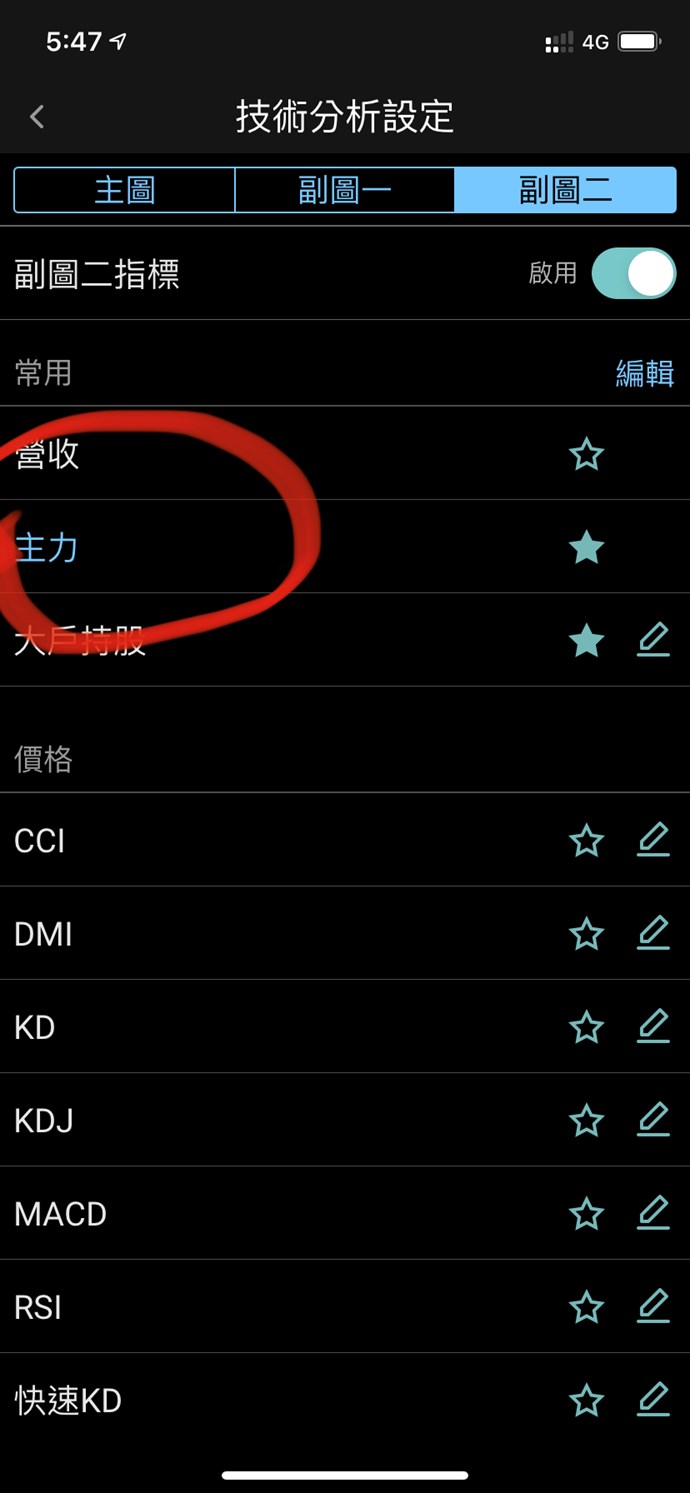Remove 大戶持股 from favorites

pyautogui.click(x=586, y=641)
